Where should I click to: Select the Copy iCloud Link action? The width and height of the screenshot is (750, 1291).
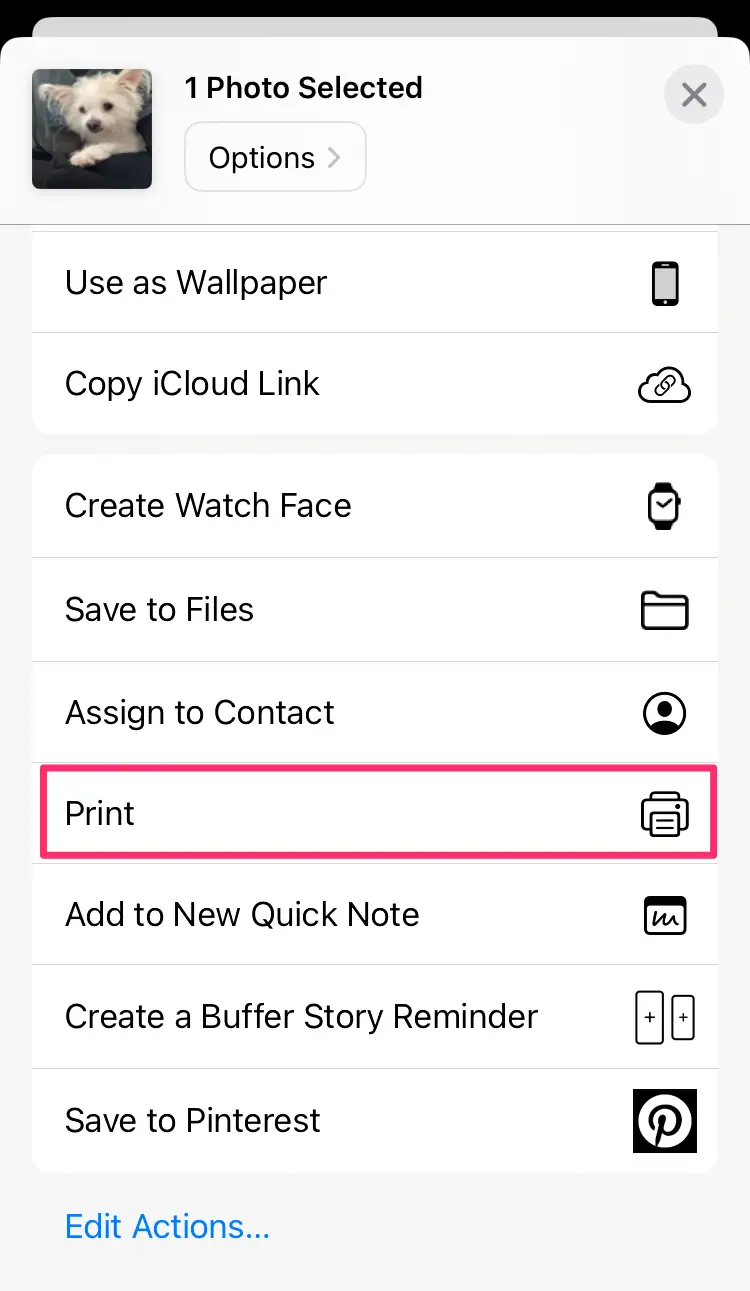[x=192, y=384]
